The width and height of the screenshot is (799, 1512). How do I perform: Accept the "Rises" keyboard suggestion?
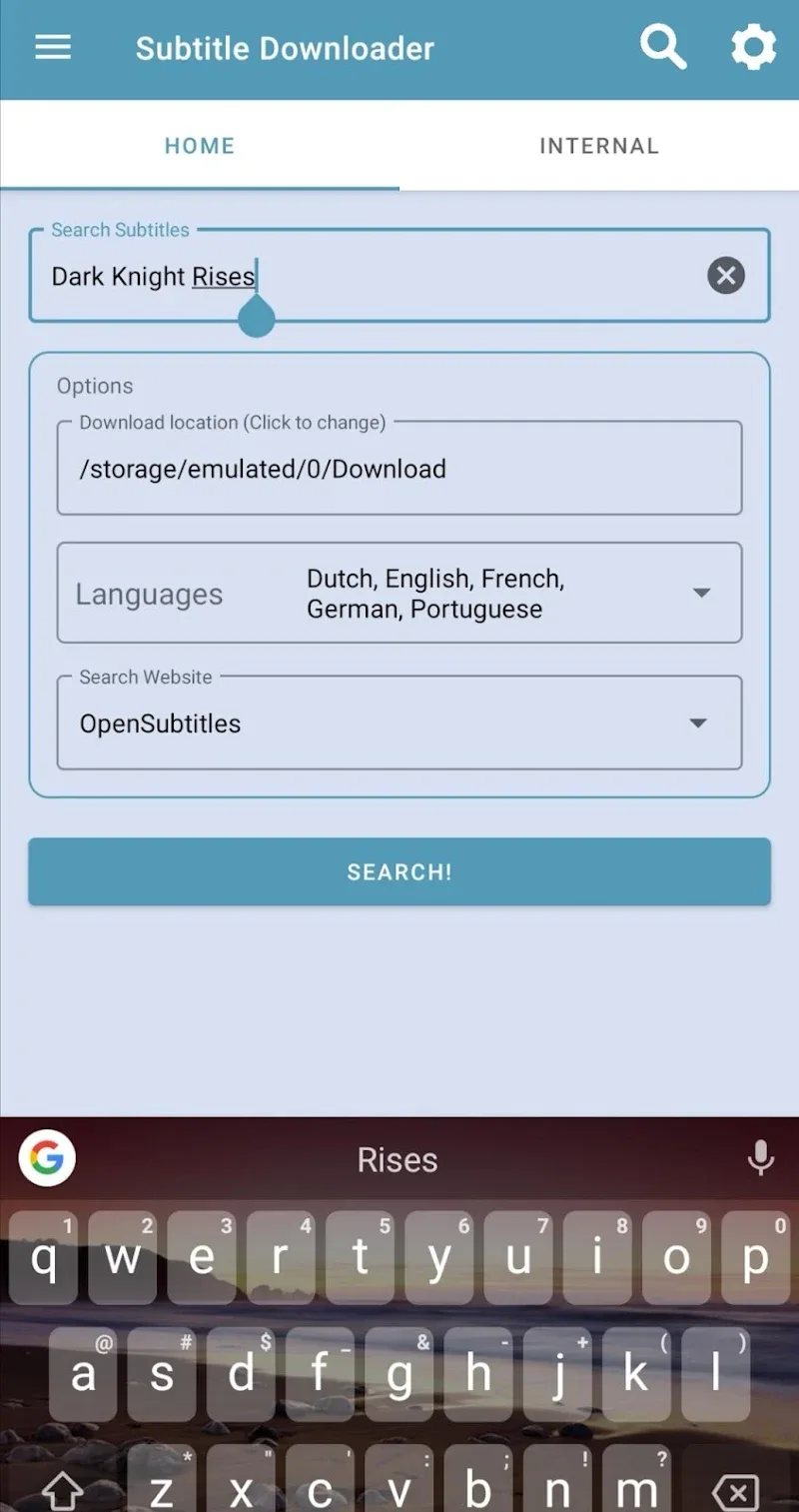coord(398,1159)
